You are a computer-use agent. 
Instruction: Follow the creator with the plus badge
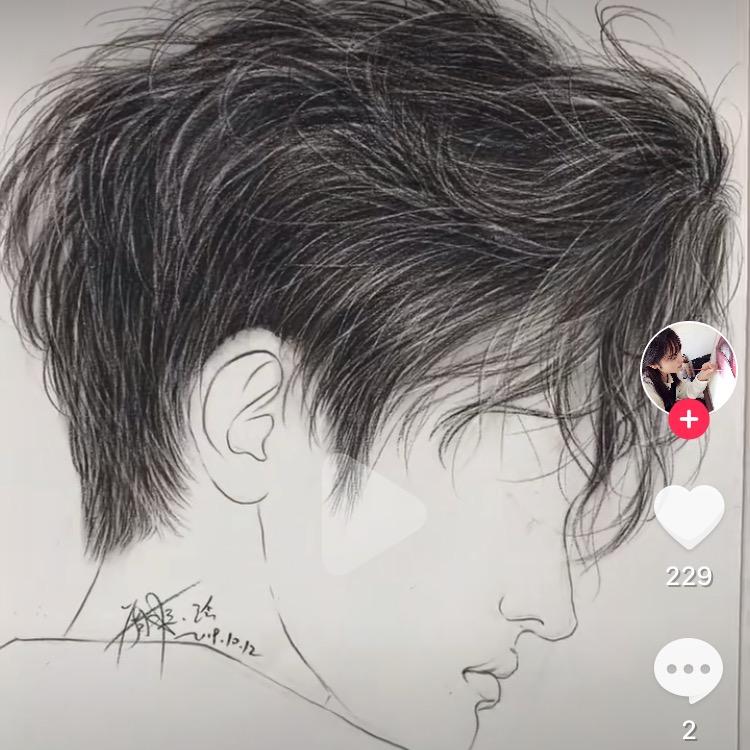pyautogui.click(x=688, y=420)
